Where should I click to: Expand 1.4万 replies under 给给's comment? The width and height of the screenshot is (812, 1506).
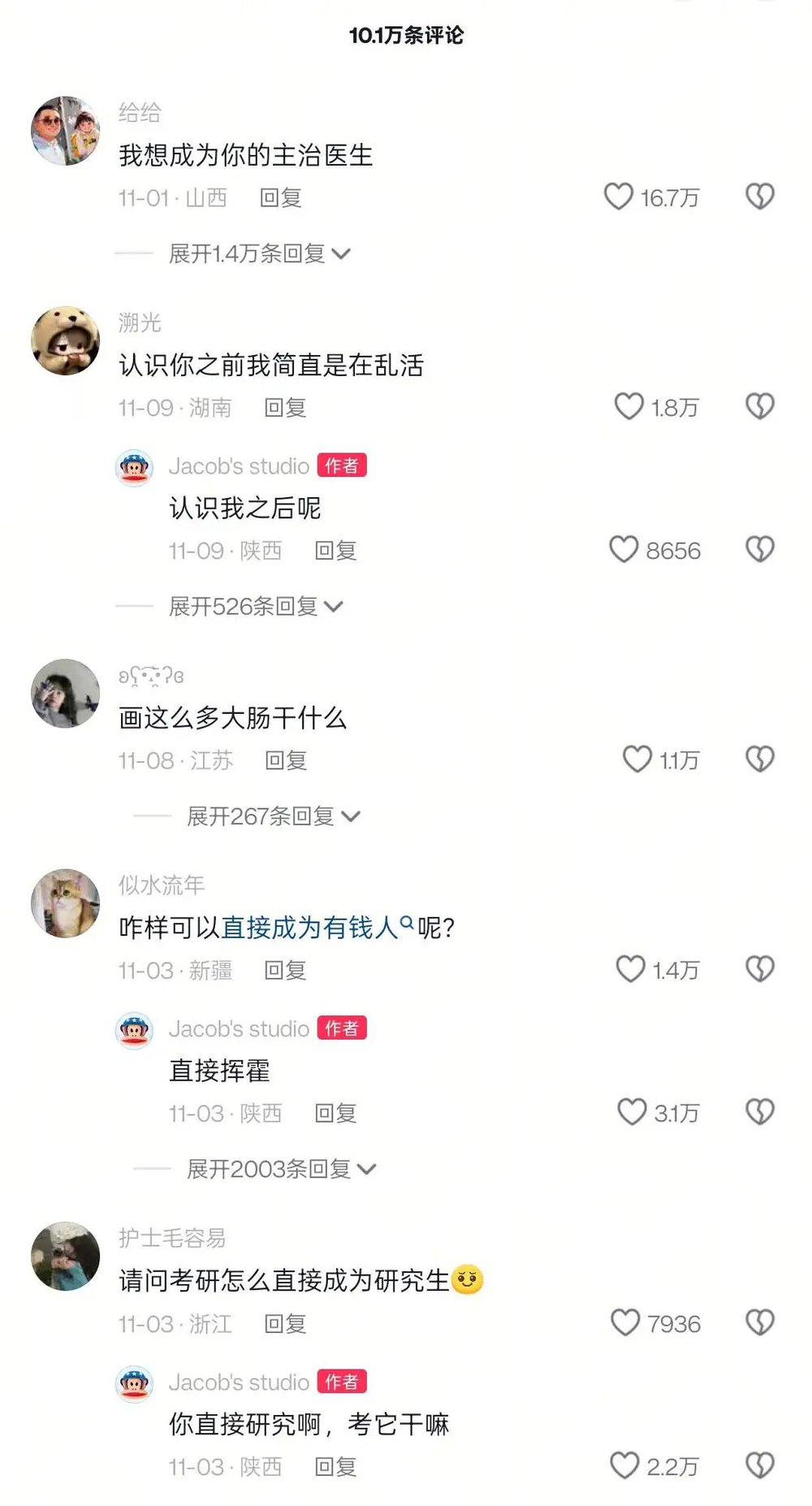point(258,253)
